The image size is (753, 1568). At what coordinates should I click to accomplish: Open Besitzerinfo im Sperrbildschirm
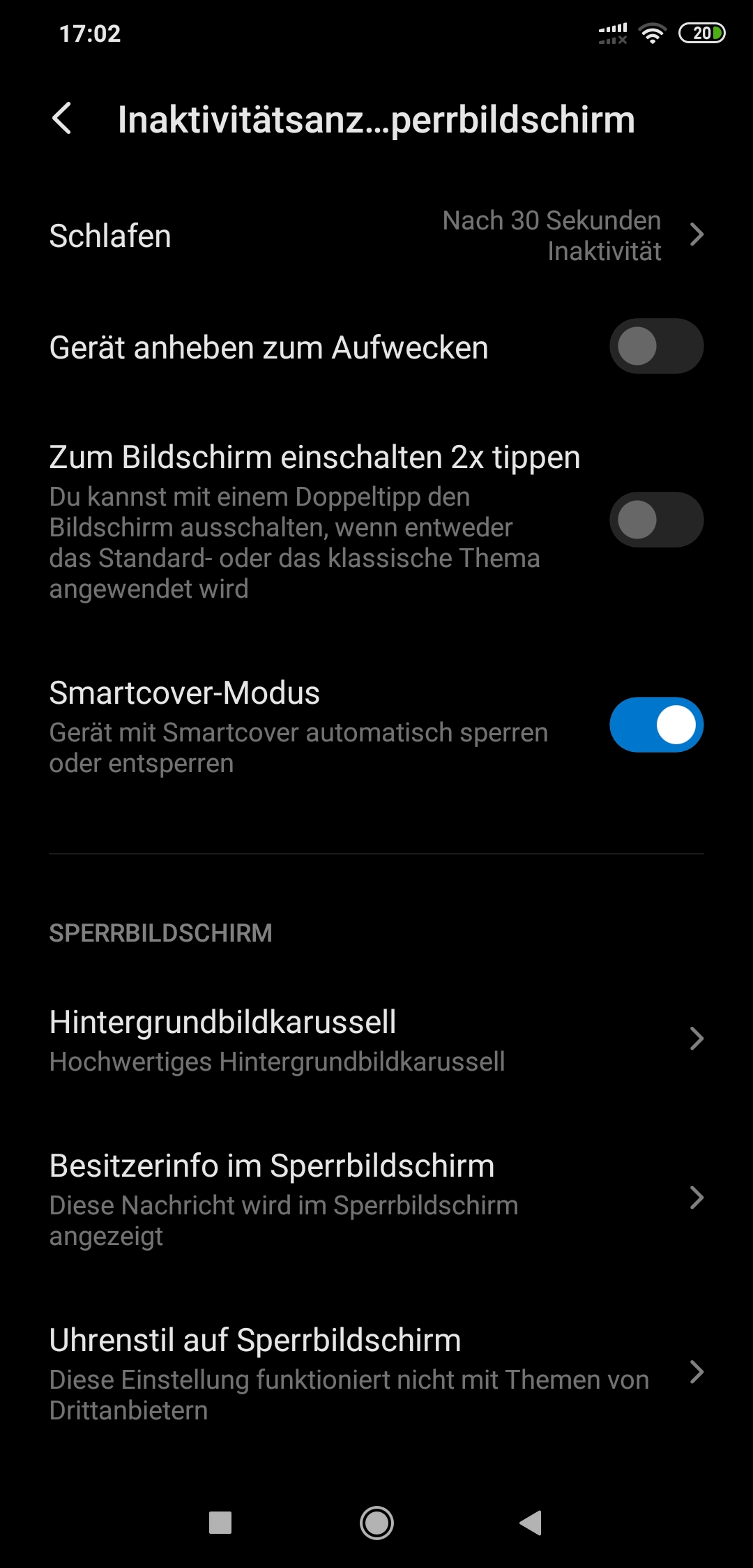pos(376,1198)
